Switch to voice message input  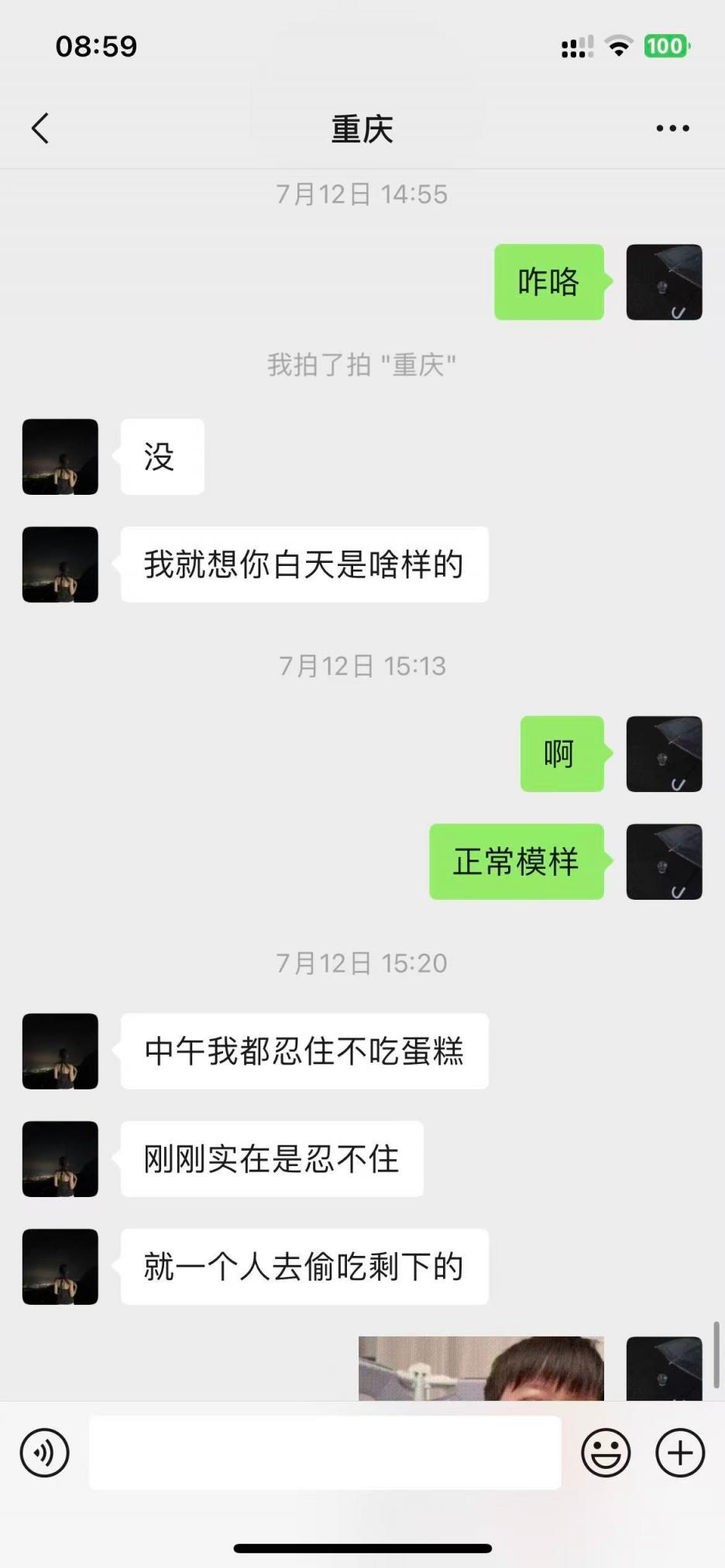[x=45, y=1453]
